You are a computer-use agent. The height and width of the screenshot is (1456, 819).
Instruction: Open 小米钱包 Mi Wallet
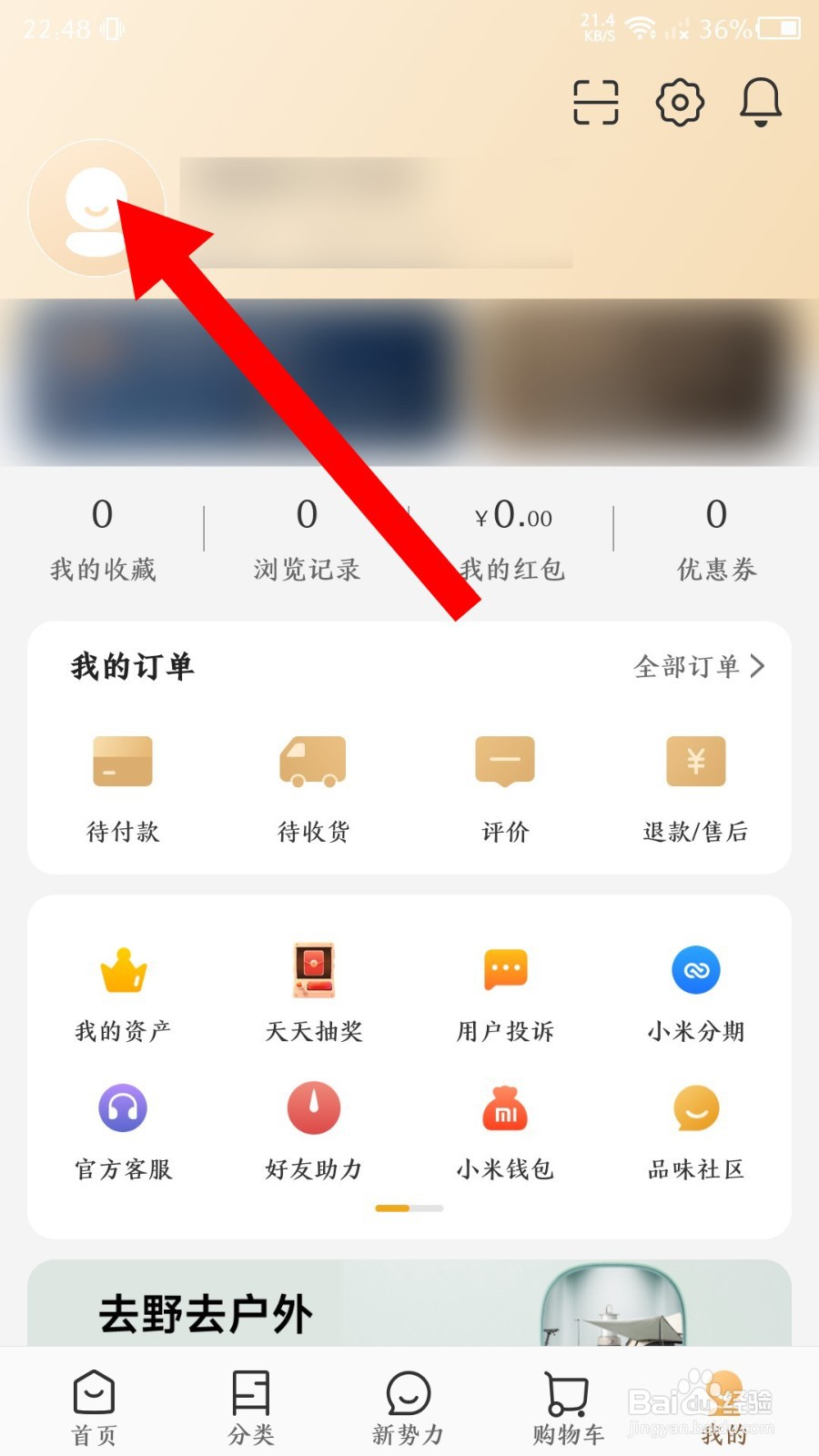click(505, 1128)
